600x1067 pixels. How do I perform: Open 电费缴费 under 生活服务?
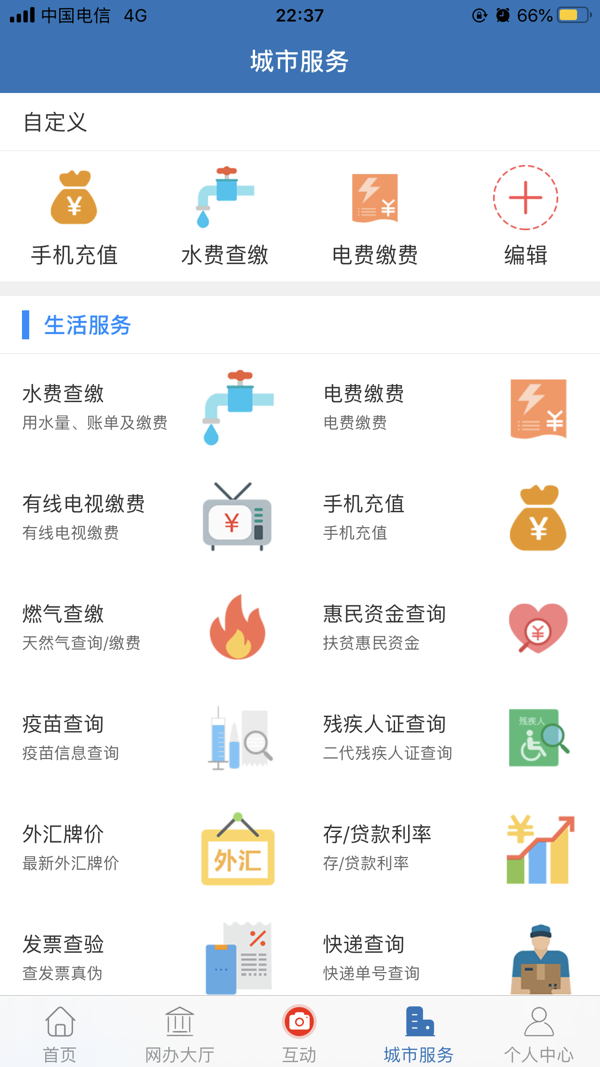(x=450, y=407)
